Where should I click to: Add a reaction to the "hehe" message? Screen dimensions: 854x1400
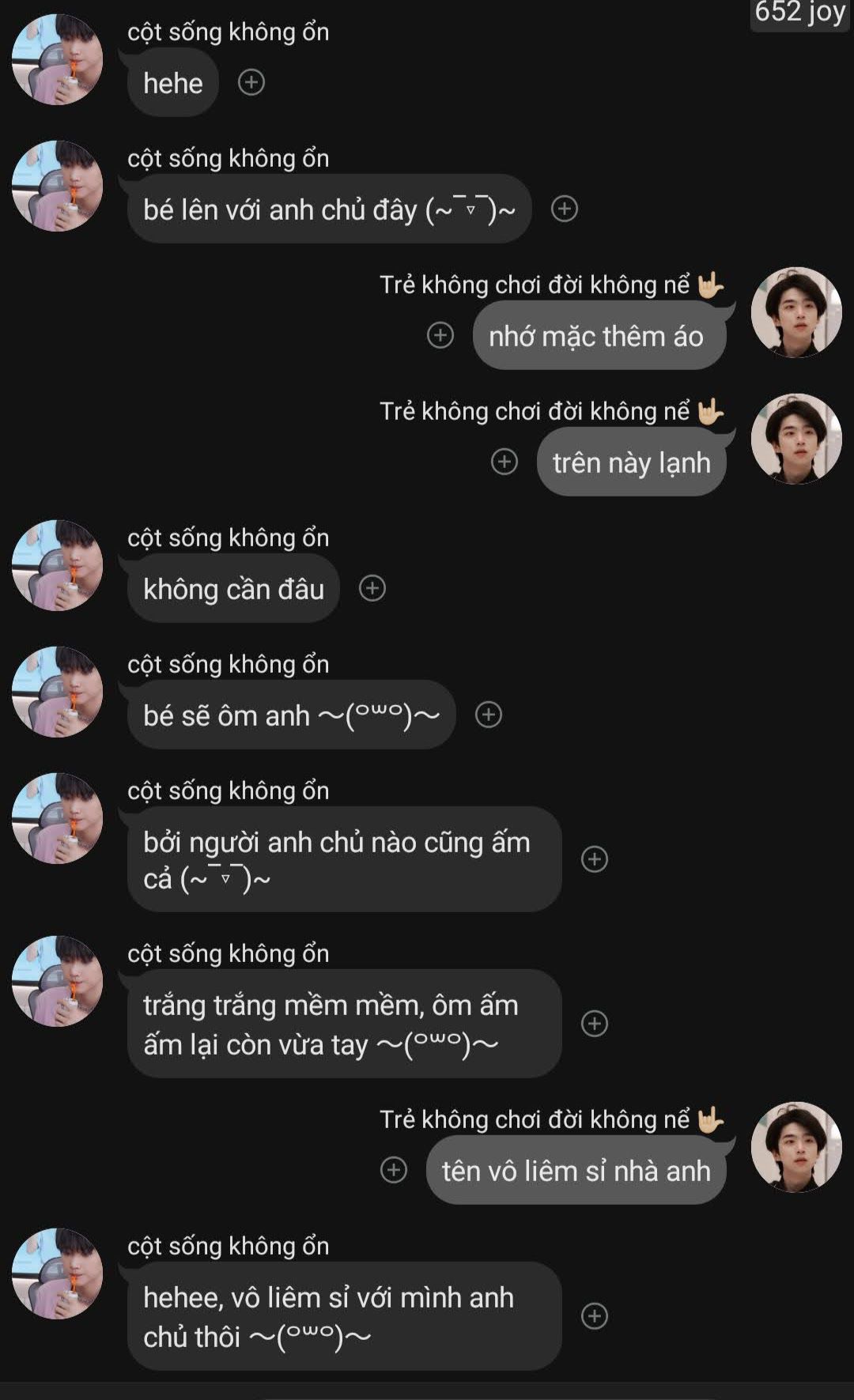coord(251,82)
